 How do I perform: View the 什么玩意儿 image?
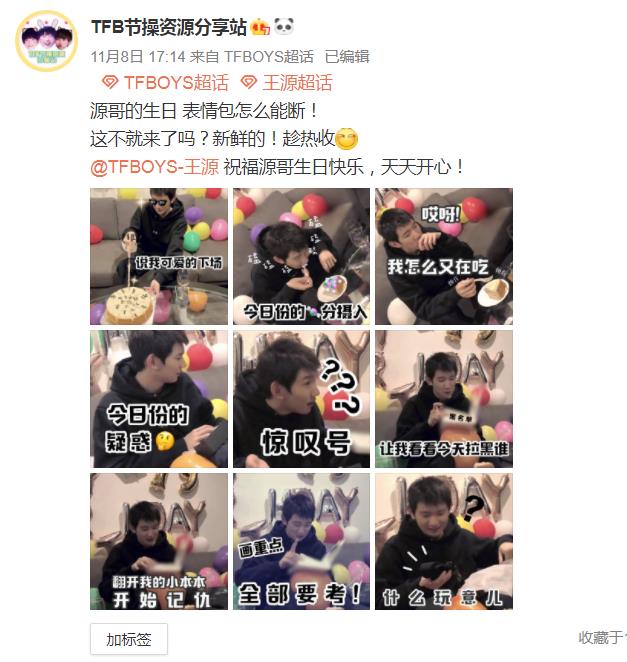[x=443, y=541]
